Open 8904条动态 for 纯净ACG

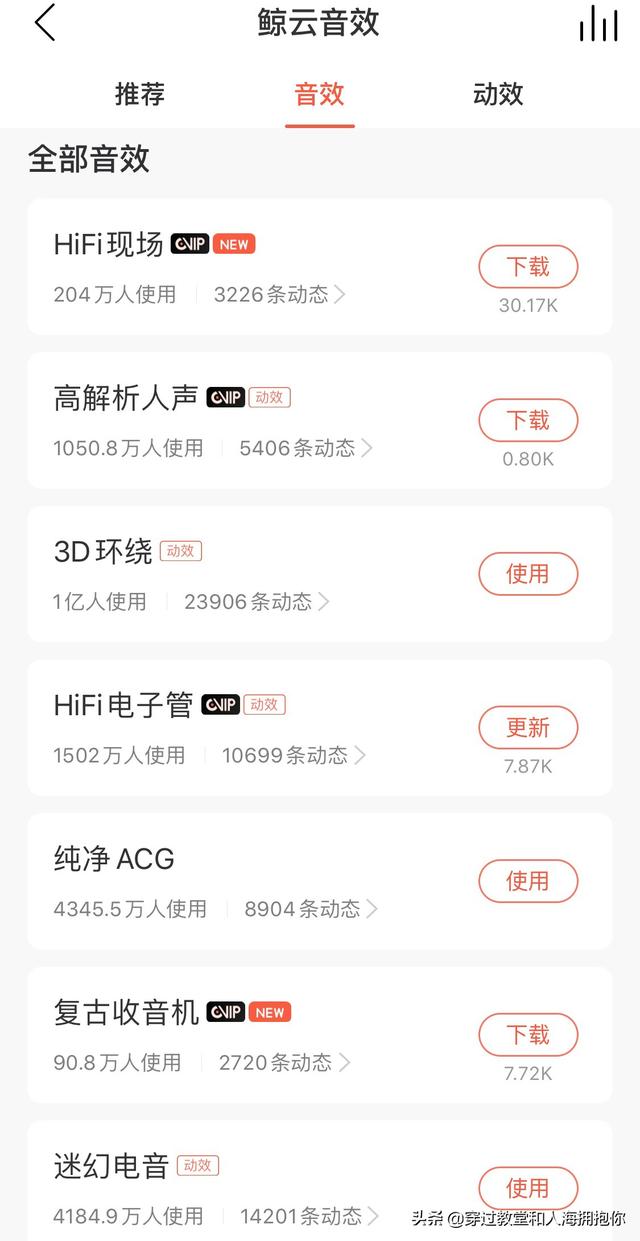[x=310, y=909]
